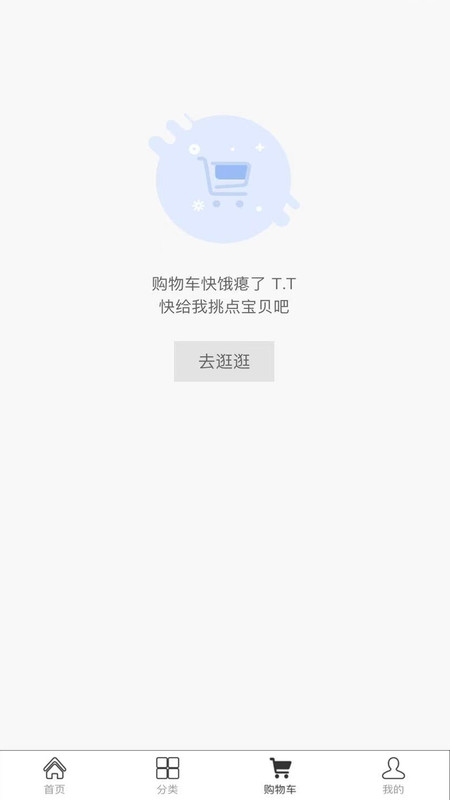Select the 购物车 cart tab
450x800 pixels.
[x=280, y=775]
